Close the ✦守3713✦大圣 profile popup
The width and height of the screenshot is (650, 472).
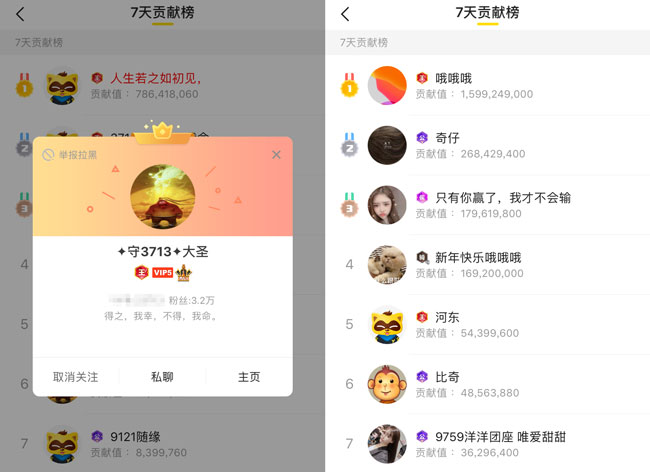(276, 155)
